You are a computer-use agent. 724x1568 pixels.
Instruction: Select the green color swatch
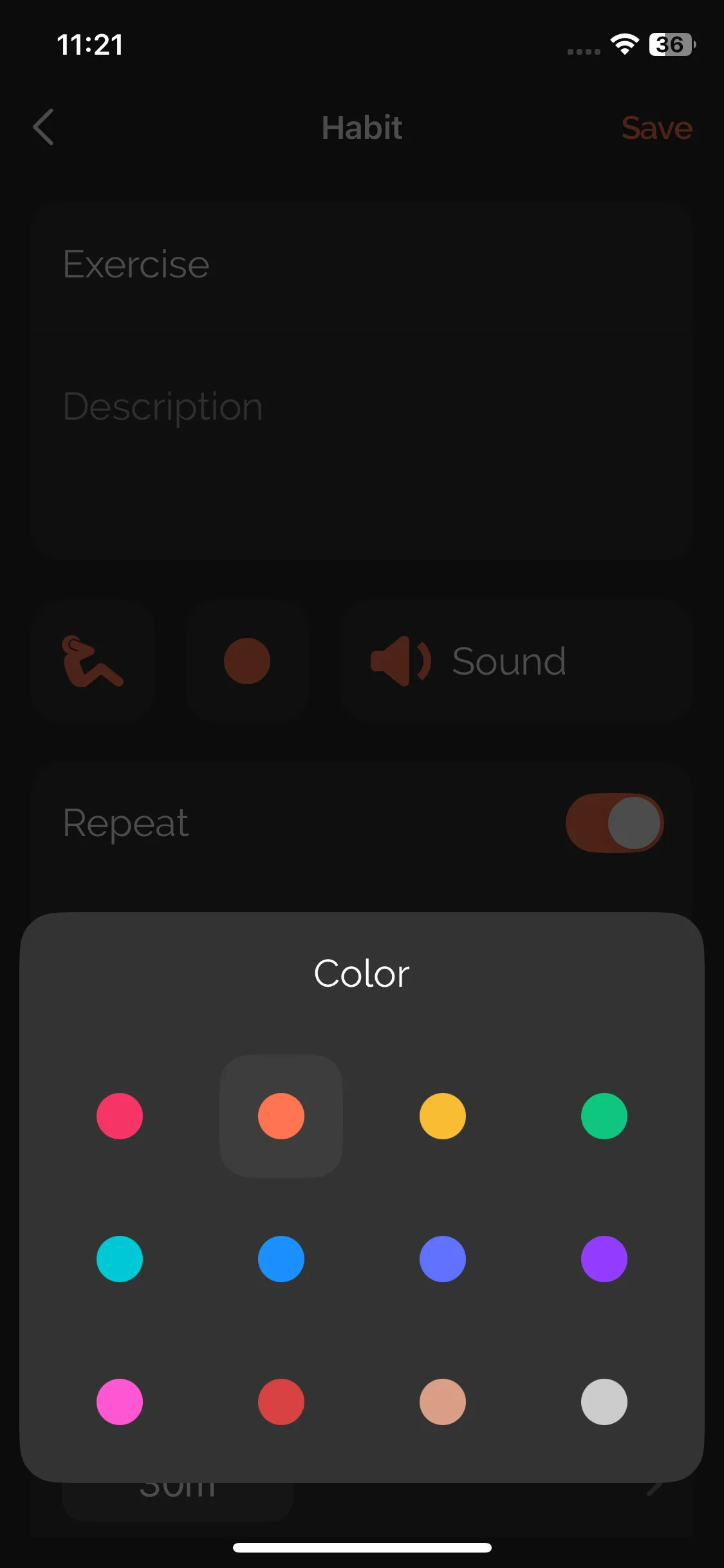click(604, 1116)
